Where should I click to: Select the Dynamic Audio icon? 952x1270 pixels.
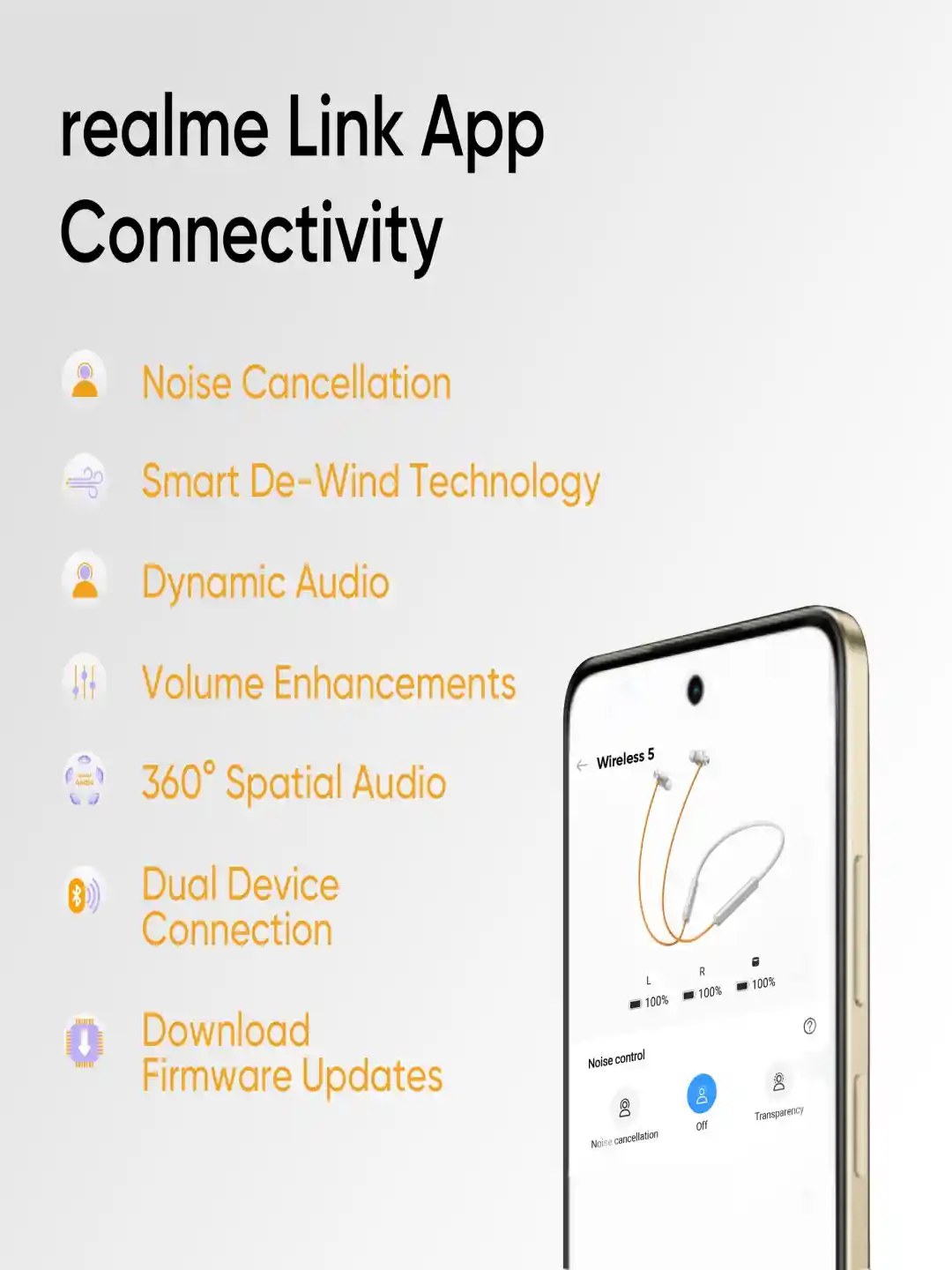point(84,580)
